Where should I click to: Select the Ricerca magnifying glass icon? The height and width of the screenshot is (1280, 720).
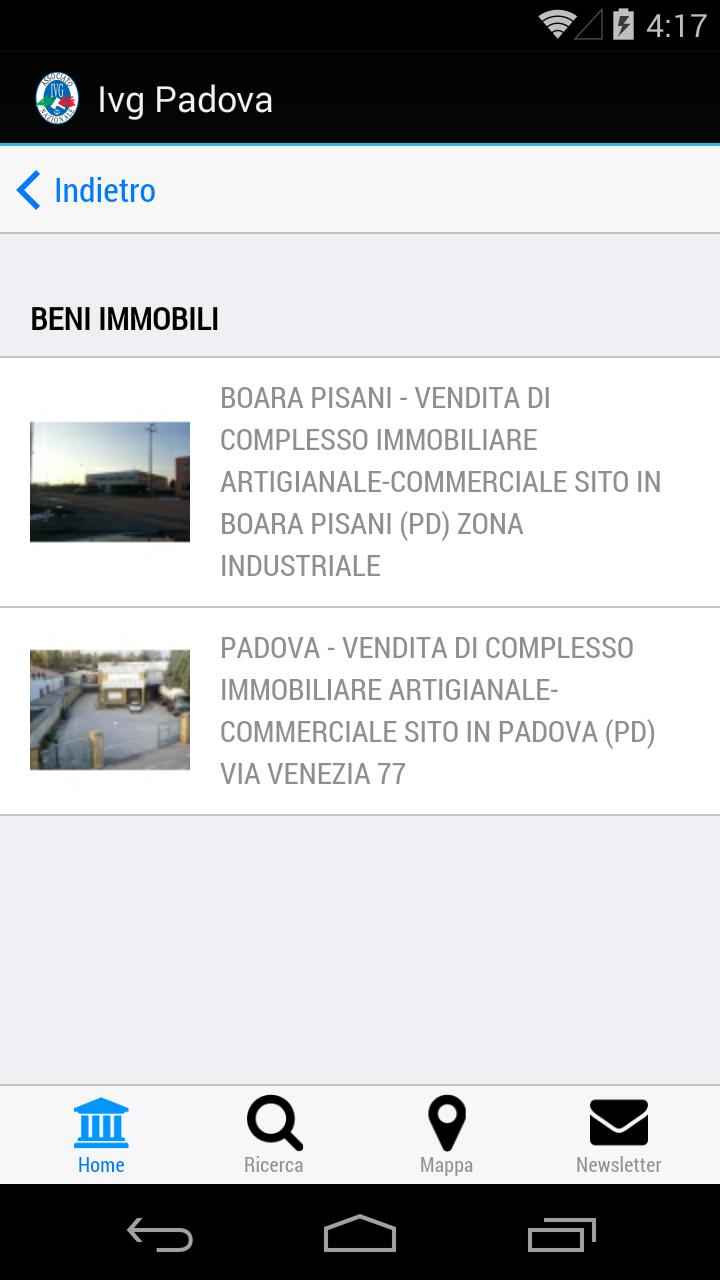pos(273,1122)
